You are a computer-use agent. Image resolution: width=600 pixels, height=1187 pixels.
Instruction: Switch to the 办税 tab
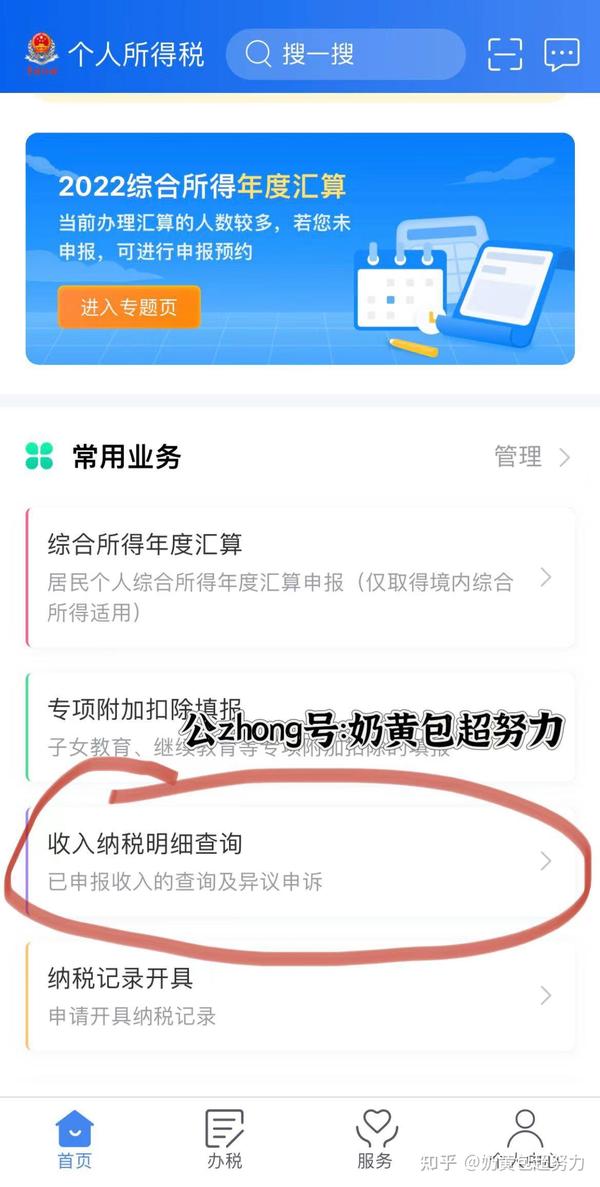[225, 1141]
